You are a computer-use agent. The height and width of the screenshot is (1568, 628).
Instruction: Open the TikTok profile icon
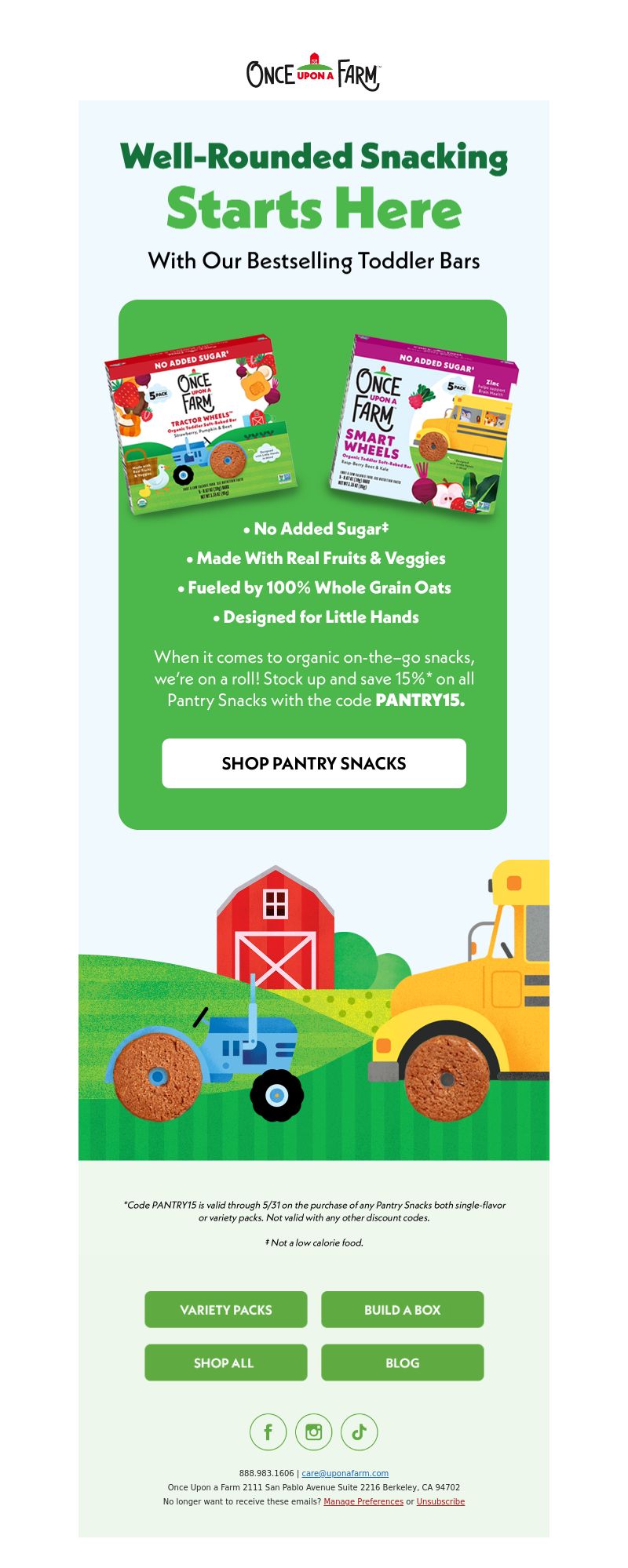tap(359, 1432)
